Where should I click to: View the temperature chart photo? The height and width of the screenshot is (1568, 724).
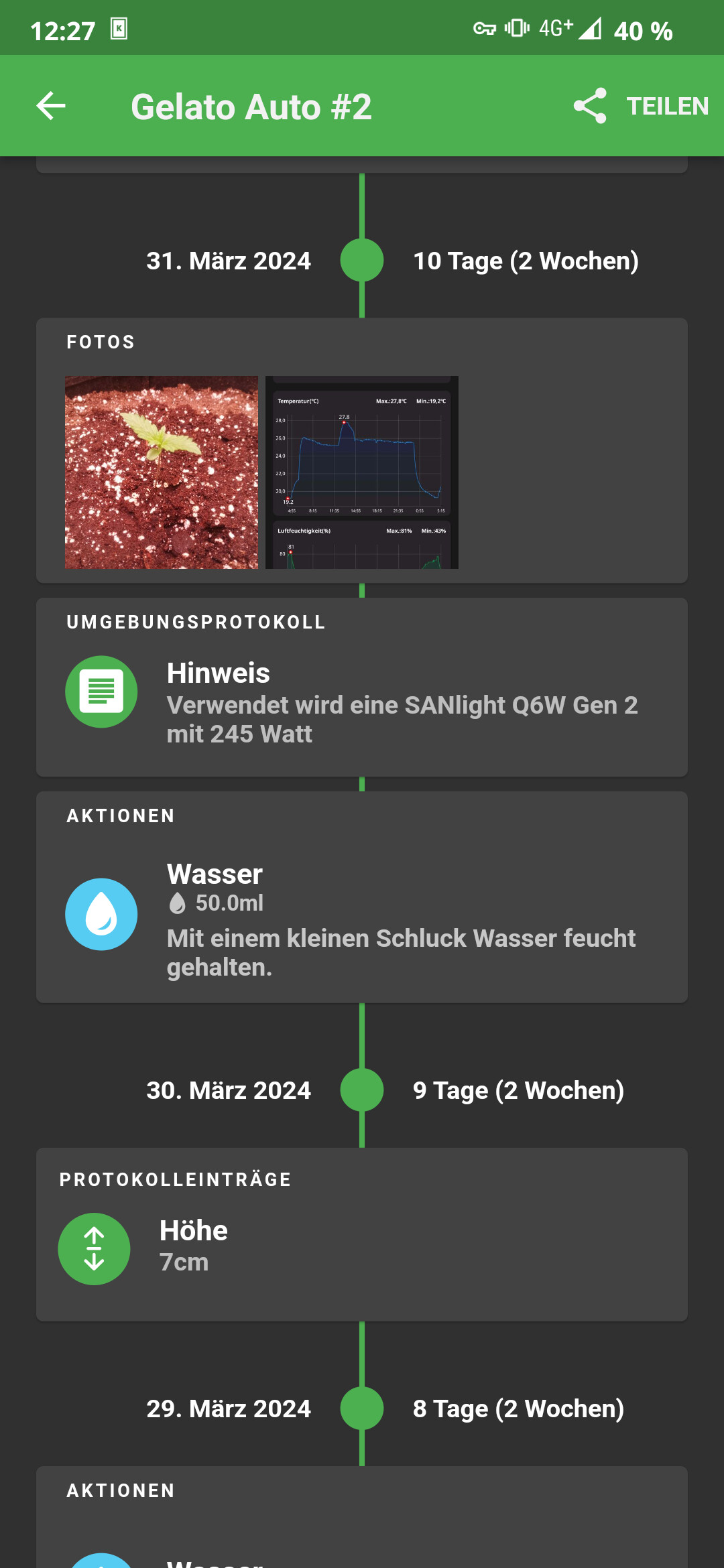click(x=362, y=472)
